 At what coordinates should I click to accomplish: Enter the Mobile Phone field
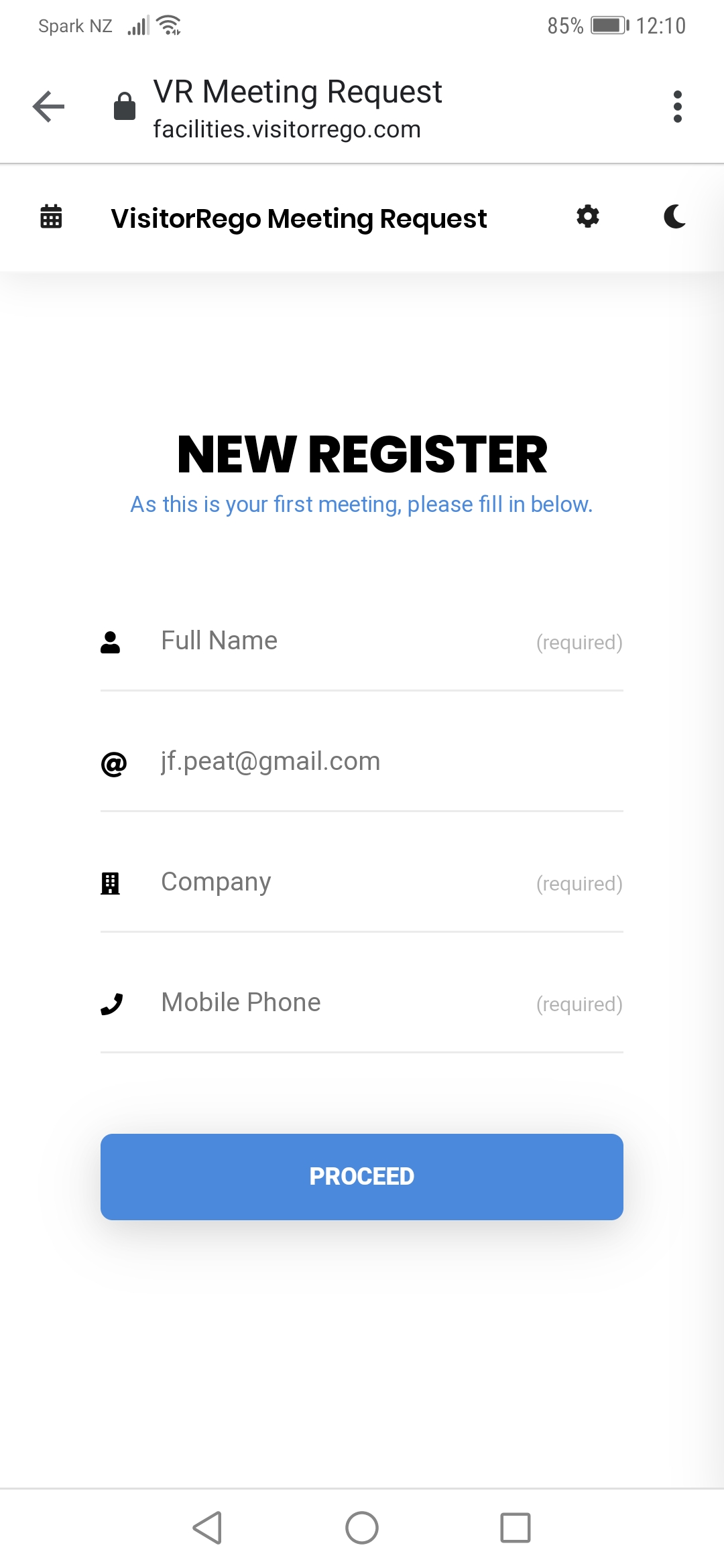tap(342, 1003)
